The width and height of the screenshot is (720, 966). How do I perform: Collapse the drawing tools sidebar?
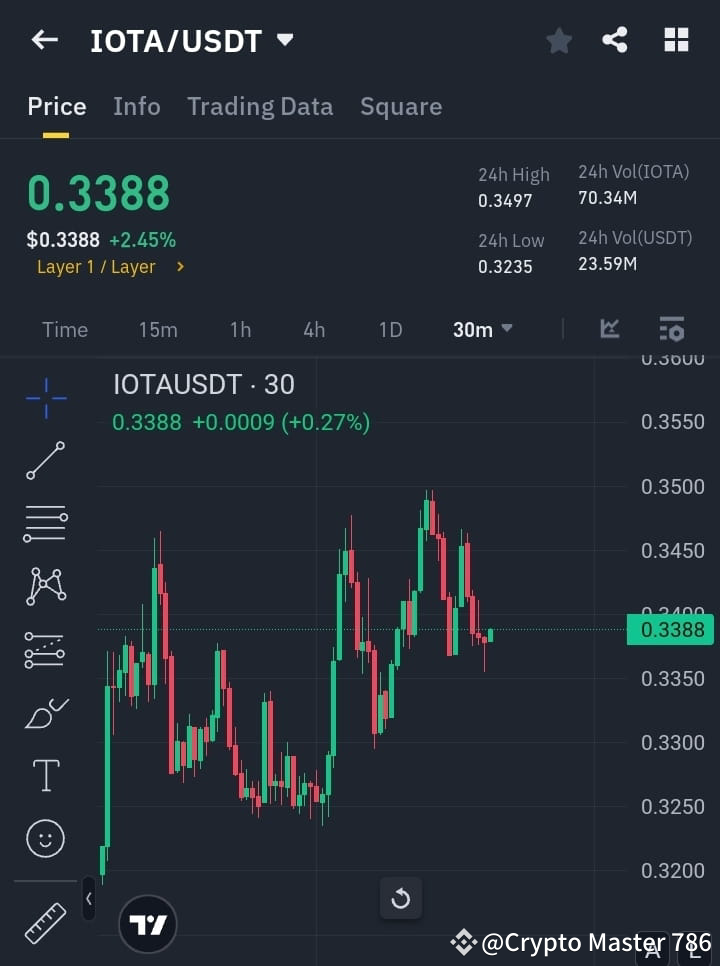click(88, 899)
